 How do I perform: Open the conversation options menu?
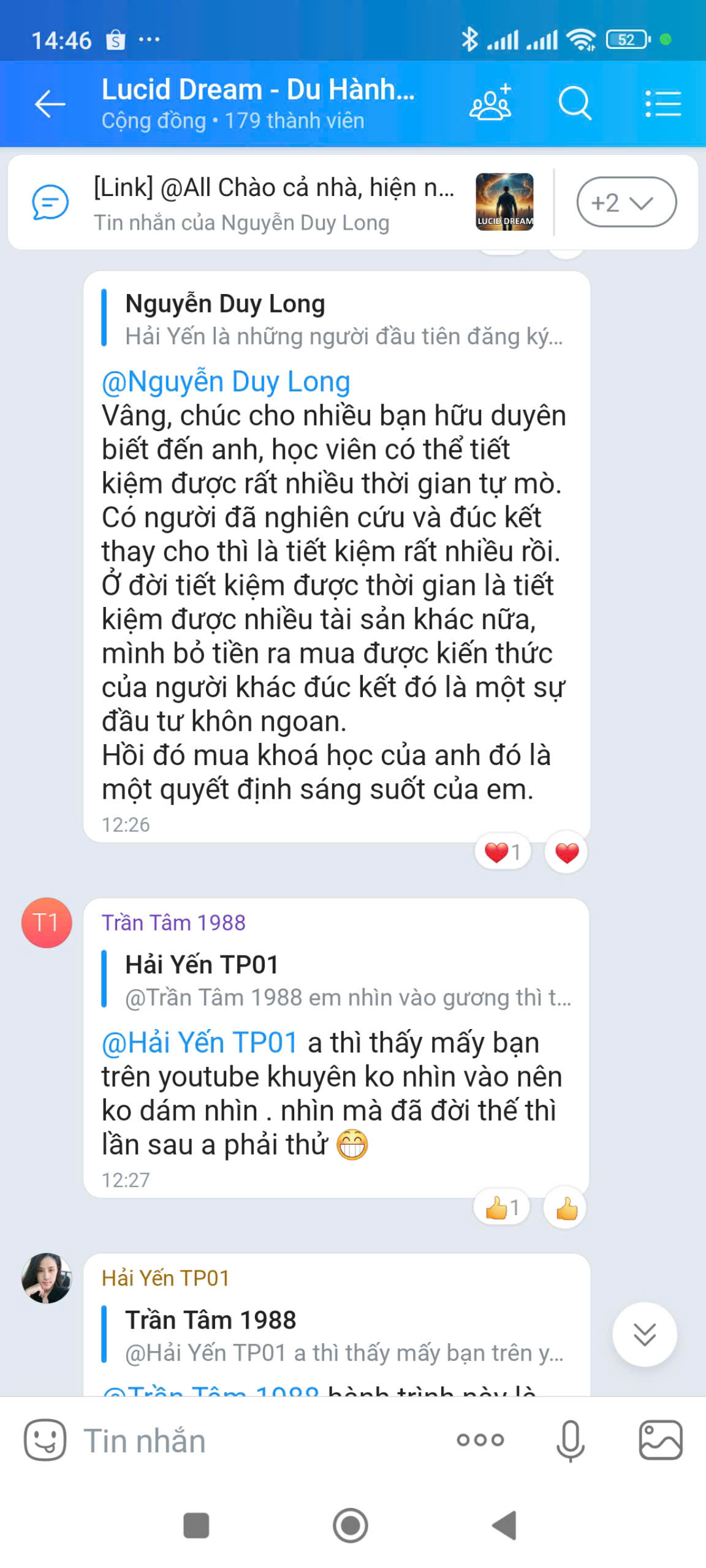[663, 104]
